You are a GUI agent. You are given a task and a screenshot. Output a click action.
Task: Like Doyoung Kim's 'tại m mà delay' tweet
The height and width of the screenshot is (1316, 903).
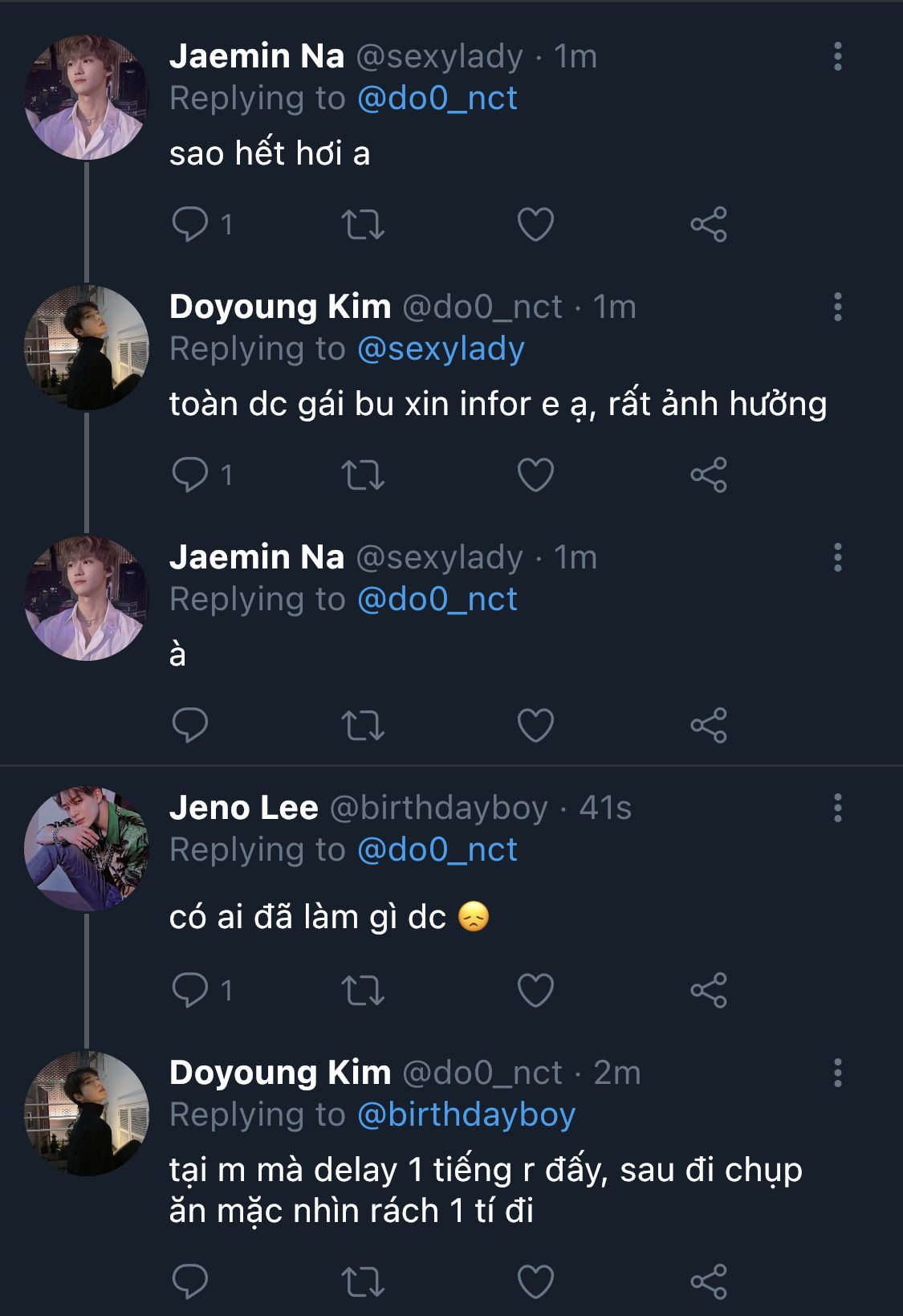pyautogui.click(x=535, y=1281)
